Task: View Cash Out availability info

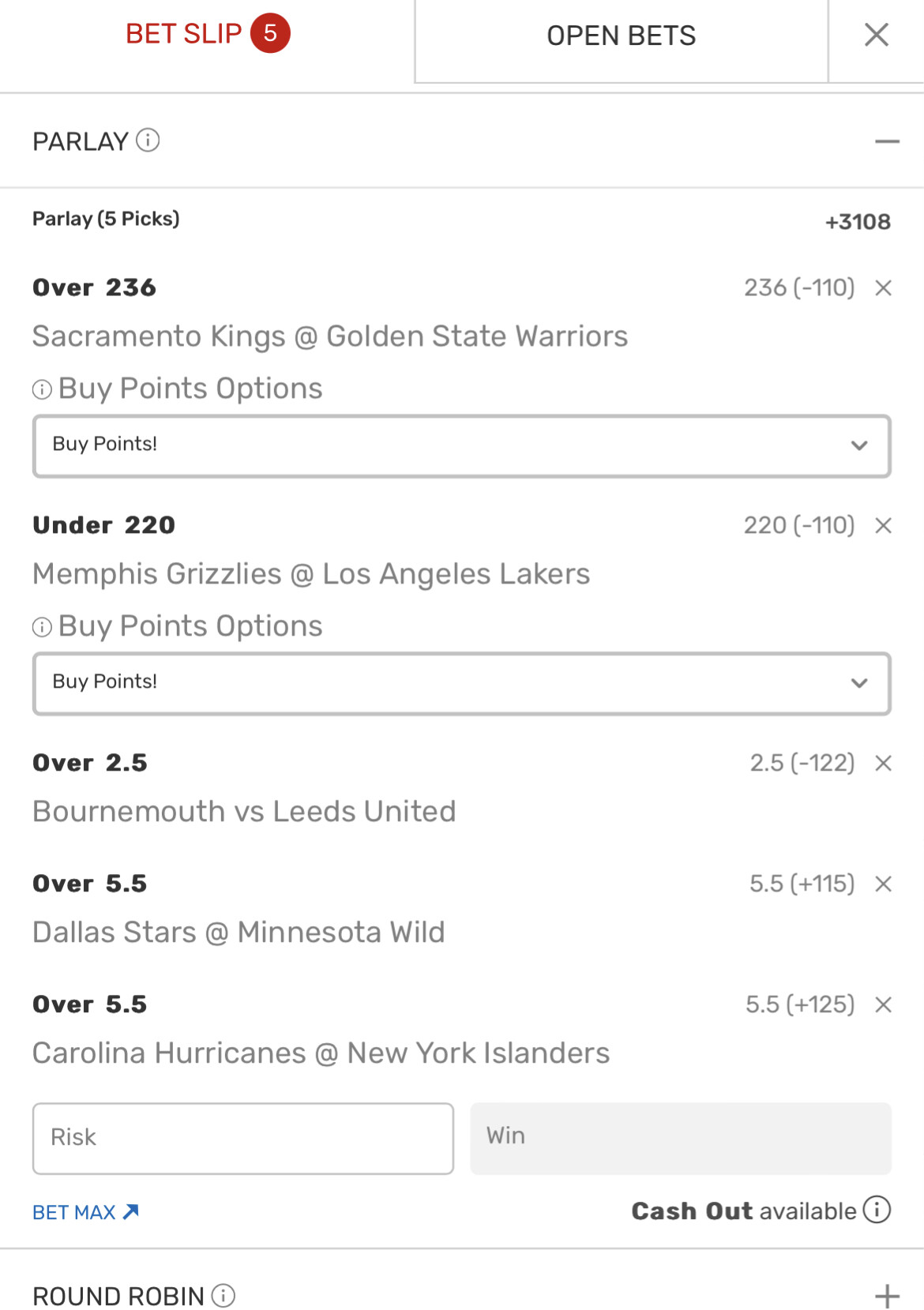Action: point(877,1210)
